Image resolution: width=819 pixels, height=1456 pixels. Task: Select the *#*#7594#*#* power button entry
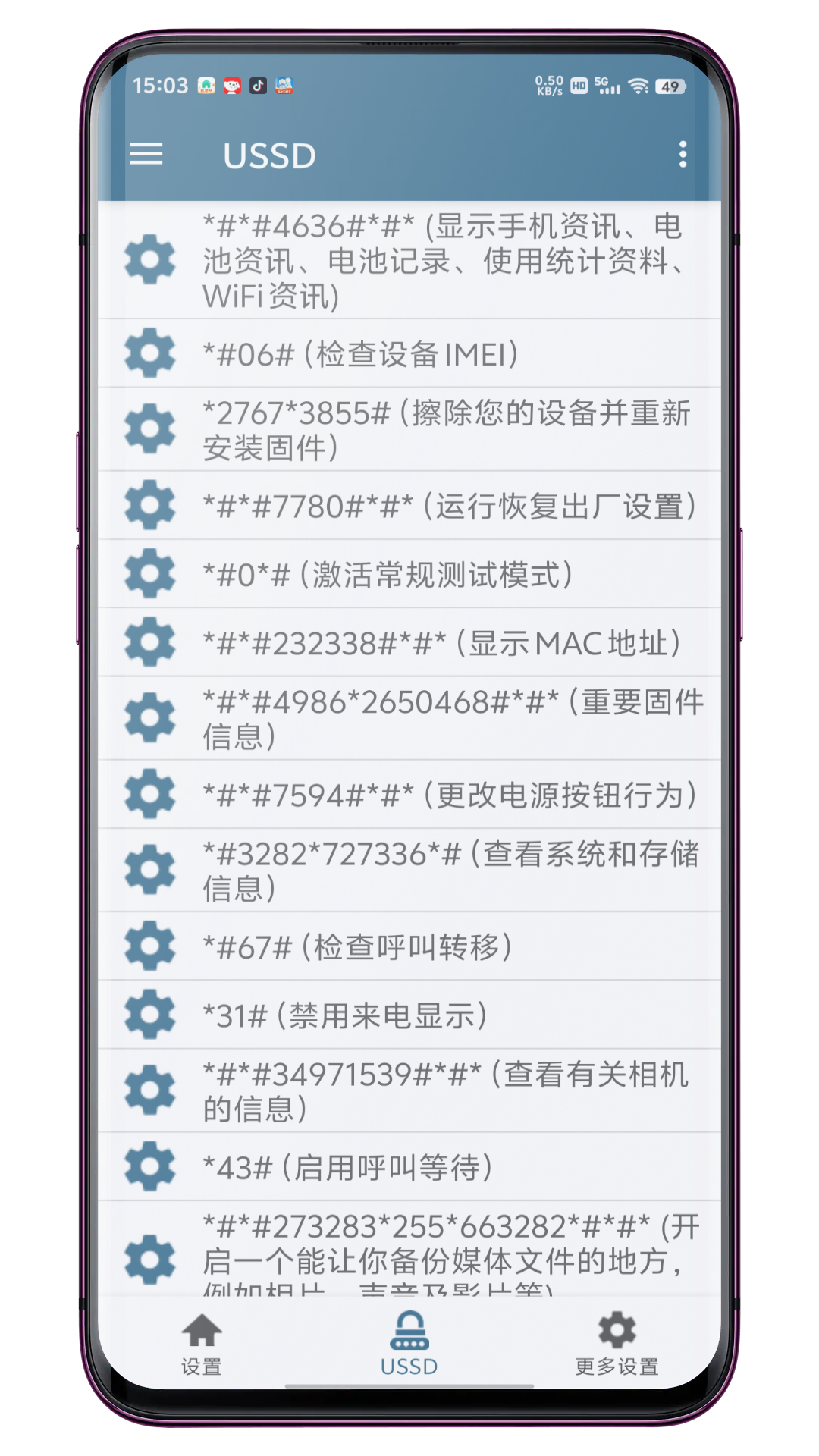point(447,794)
